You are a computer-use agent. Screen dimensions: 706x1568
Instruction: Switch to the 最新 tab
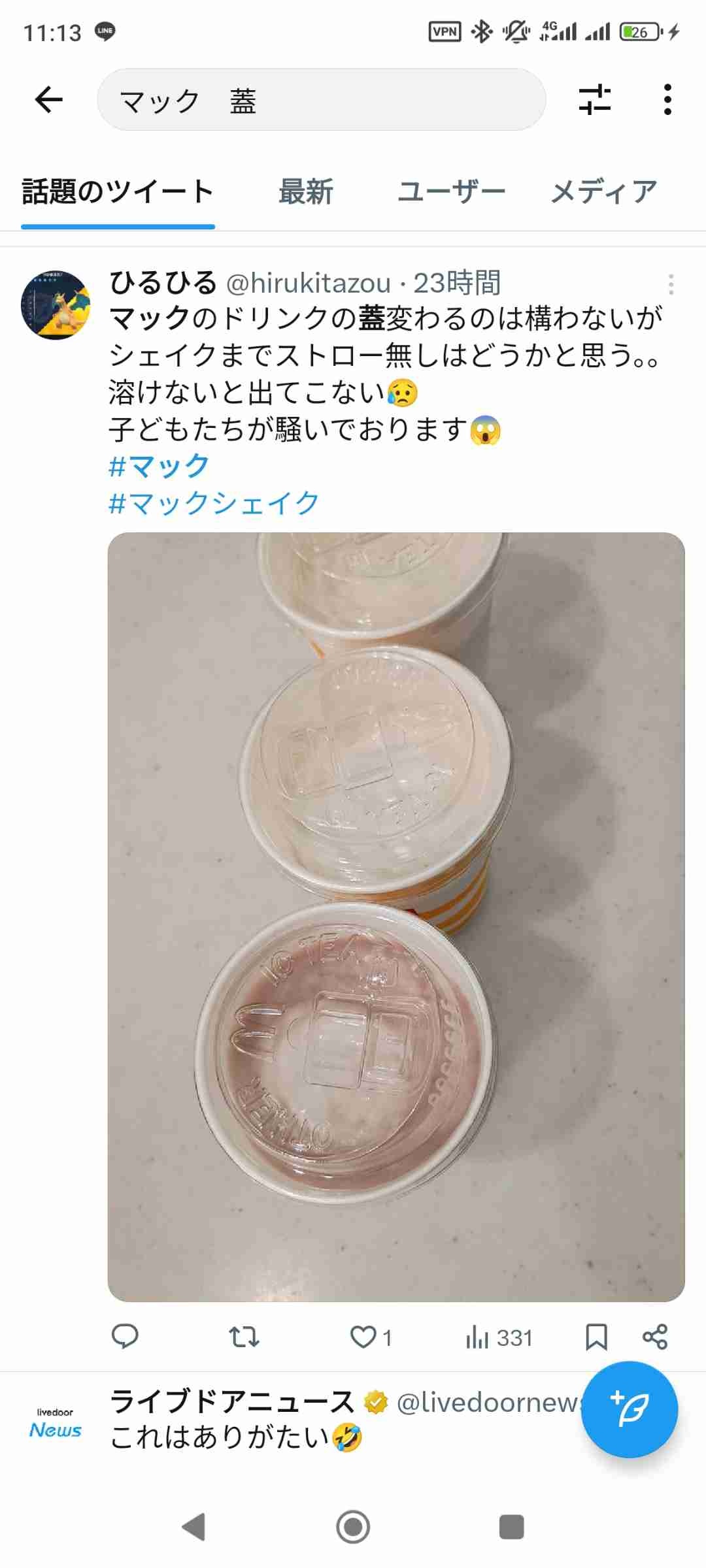[306, 193]
